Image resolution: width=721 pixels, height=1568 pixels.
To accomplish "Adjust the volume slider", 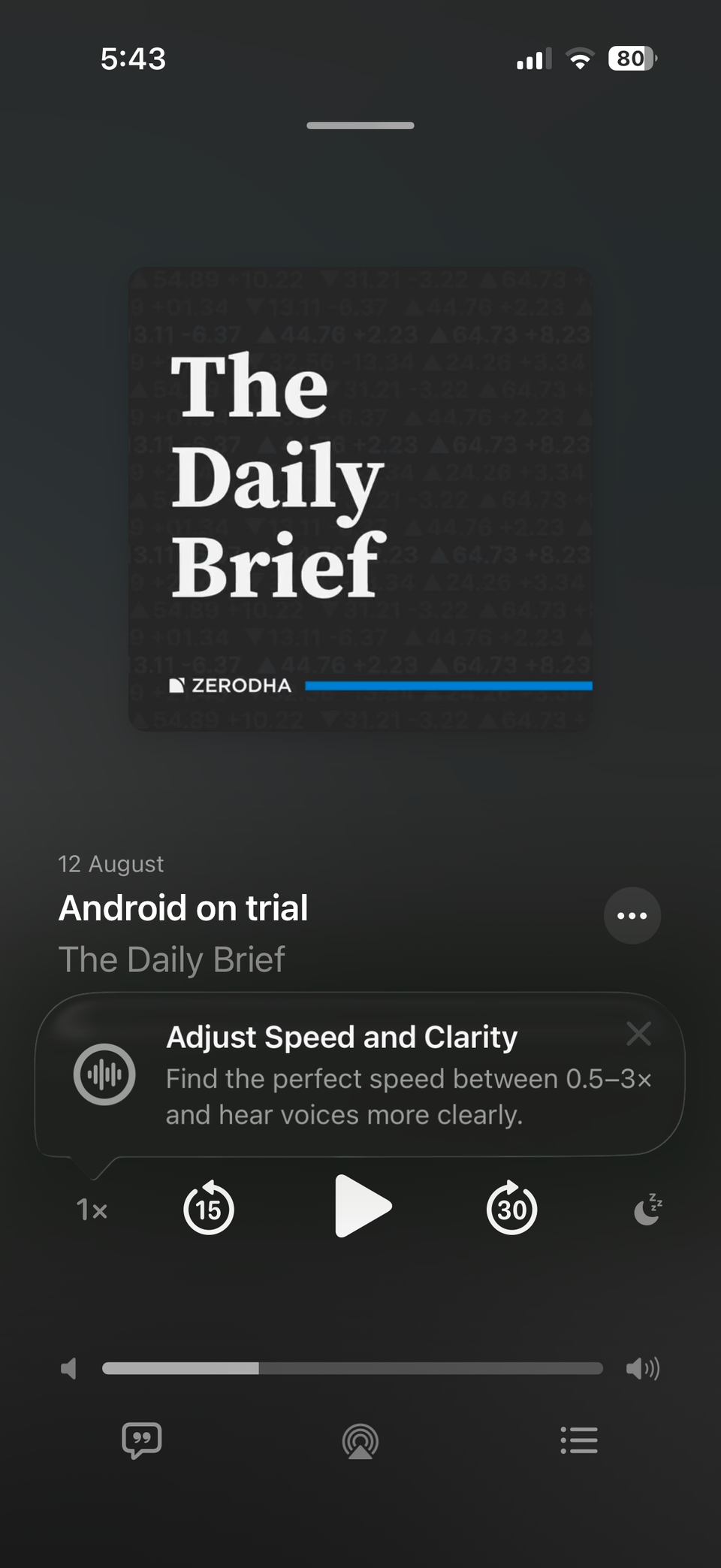I will click(x=353, y=1369).
